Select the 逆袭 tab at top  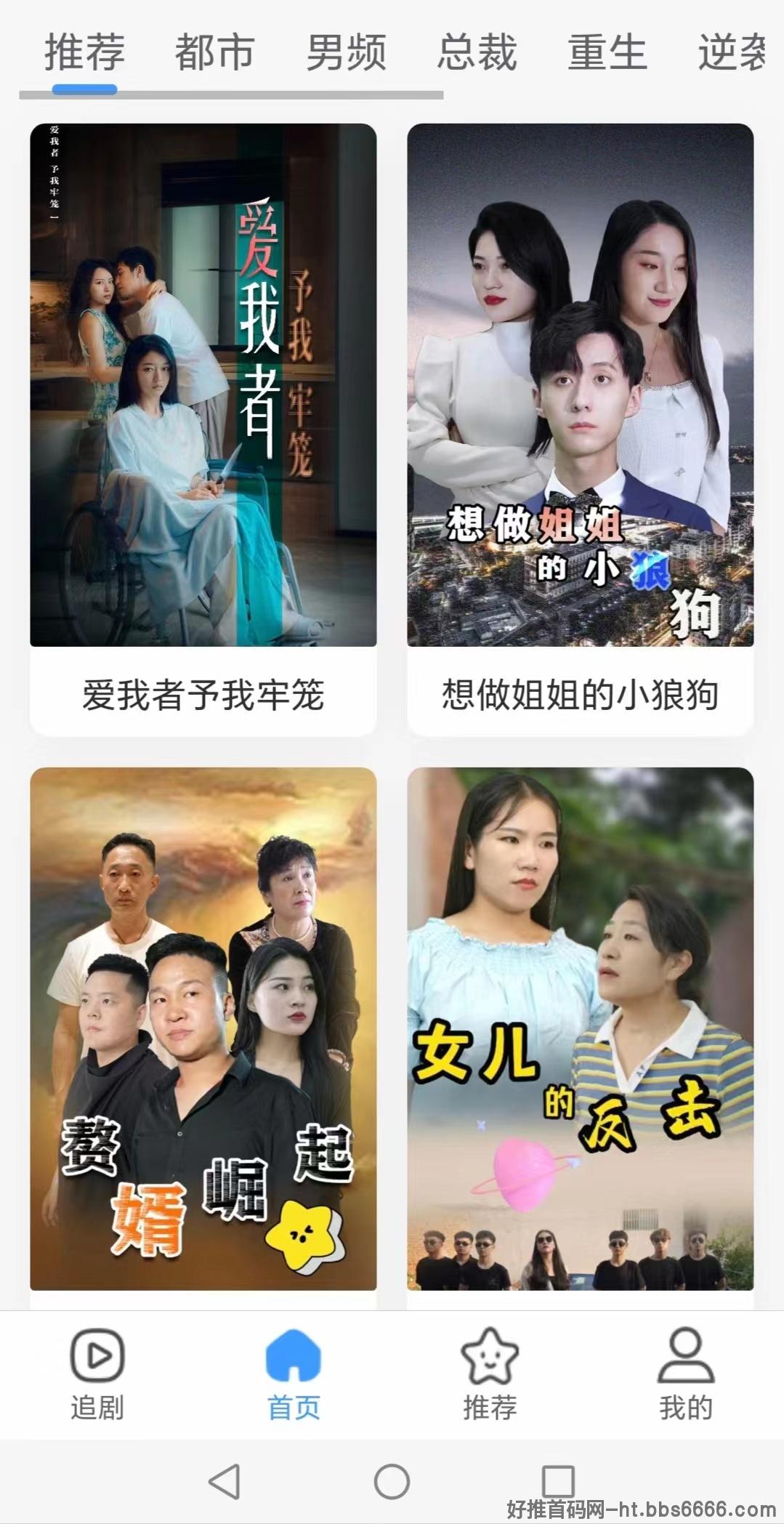click(732, 52)
